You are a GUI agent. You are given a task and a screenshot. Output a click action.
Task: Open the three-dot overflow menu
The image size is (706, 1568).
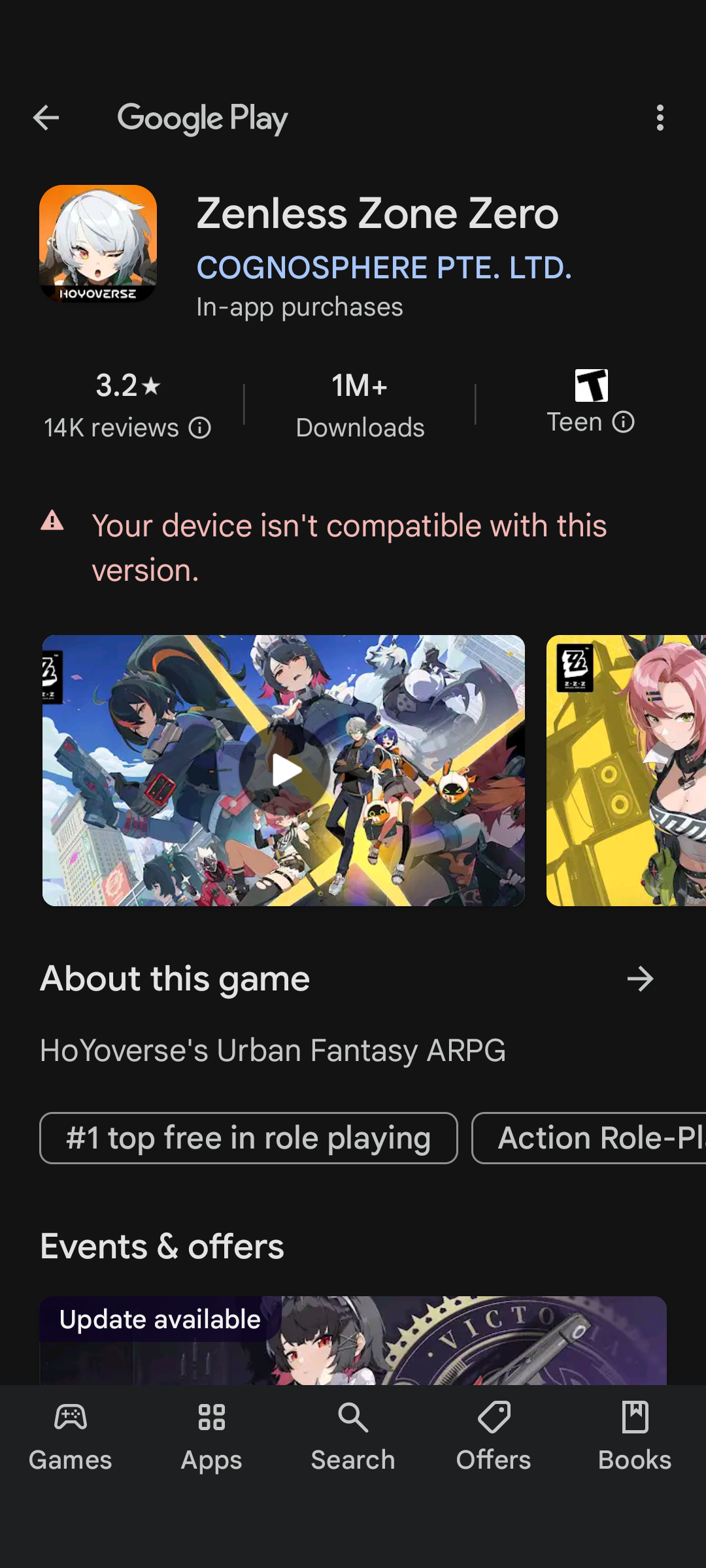pos(660,118)
